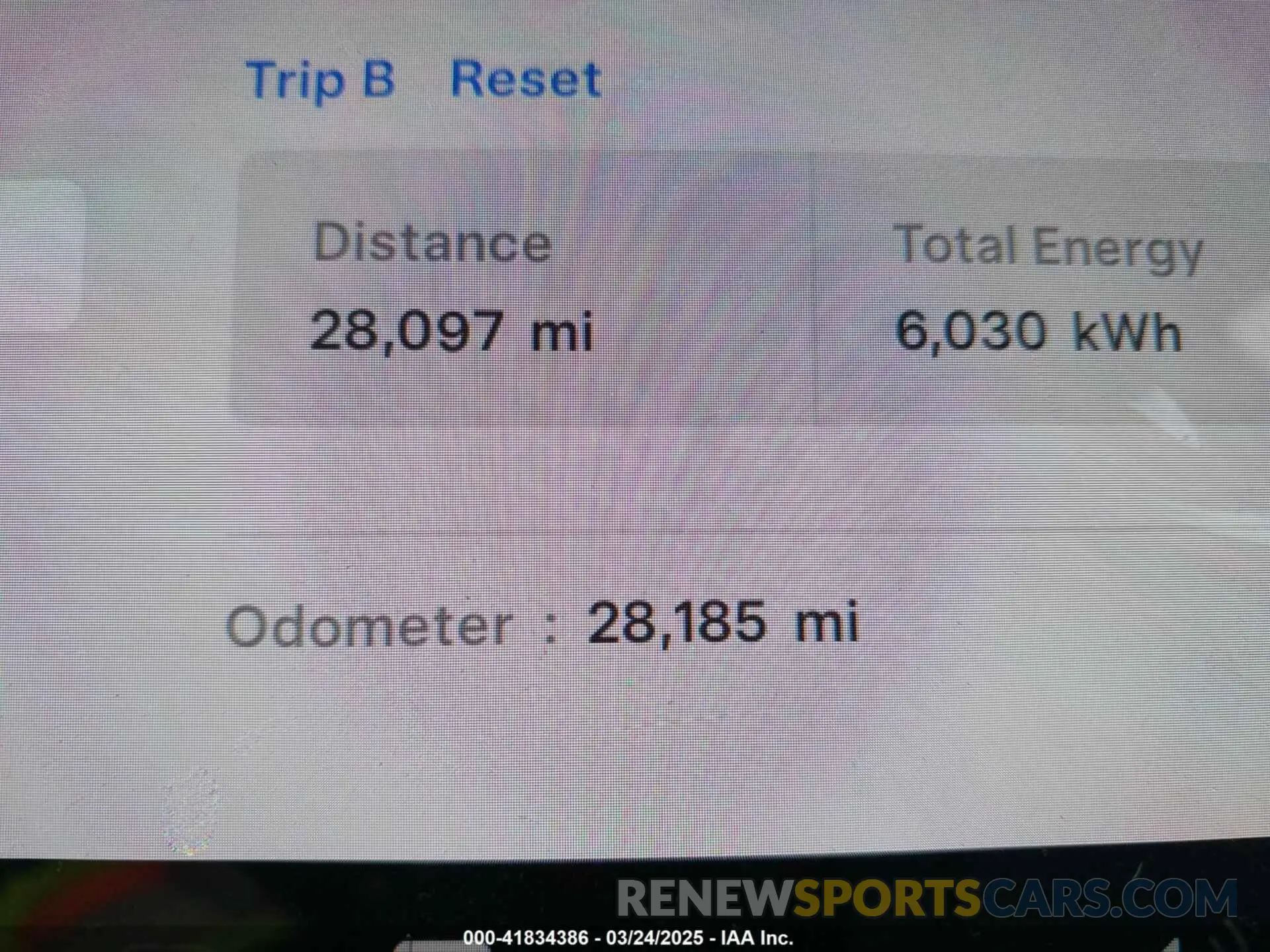
Task: Reset the Trip B meter
Action: pos(525,79)
